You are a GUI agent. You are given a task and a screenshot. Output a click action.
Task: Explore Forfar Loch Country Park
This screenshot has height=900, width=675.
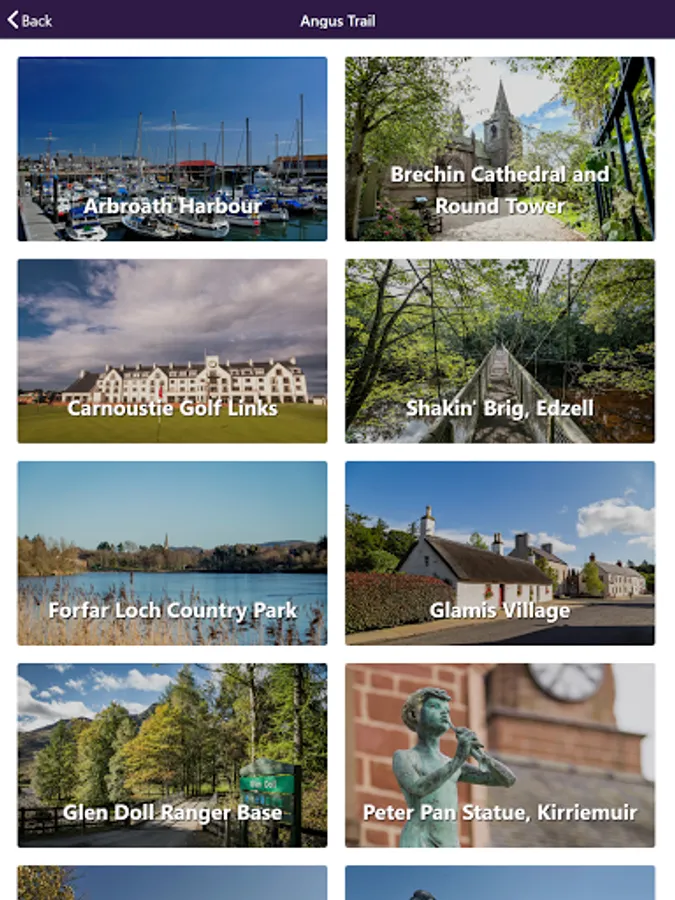172,553
